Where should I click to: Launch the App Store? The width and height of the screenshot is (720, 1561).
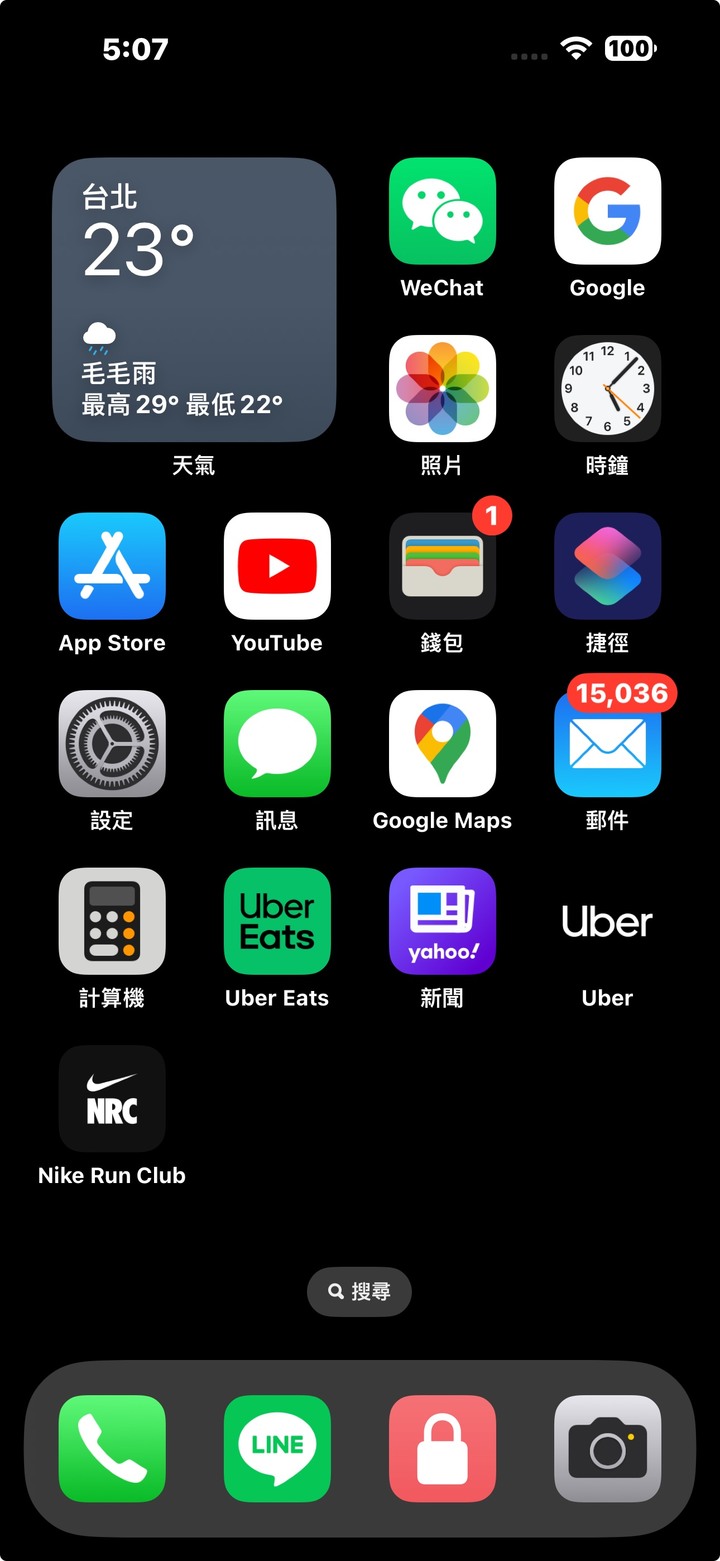click(112, 566)
